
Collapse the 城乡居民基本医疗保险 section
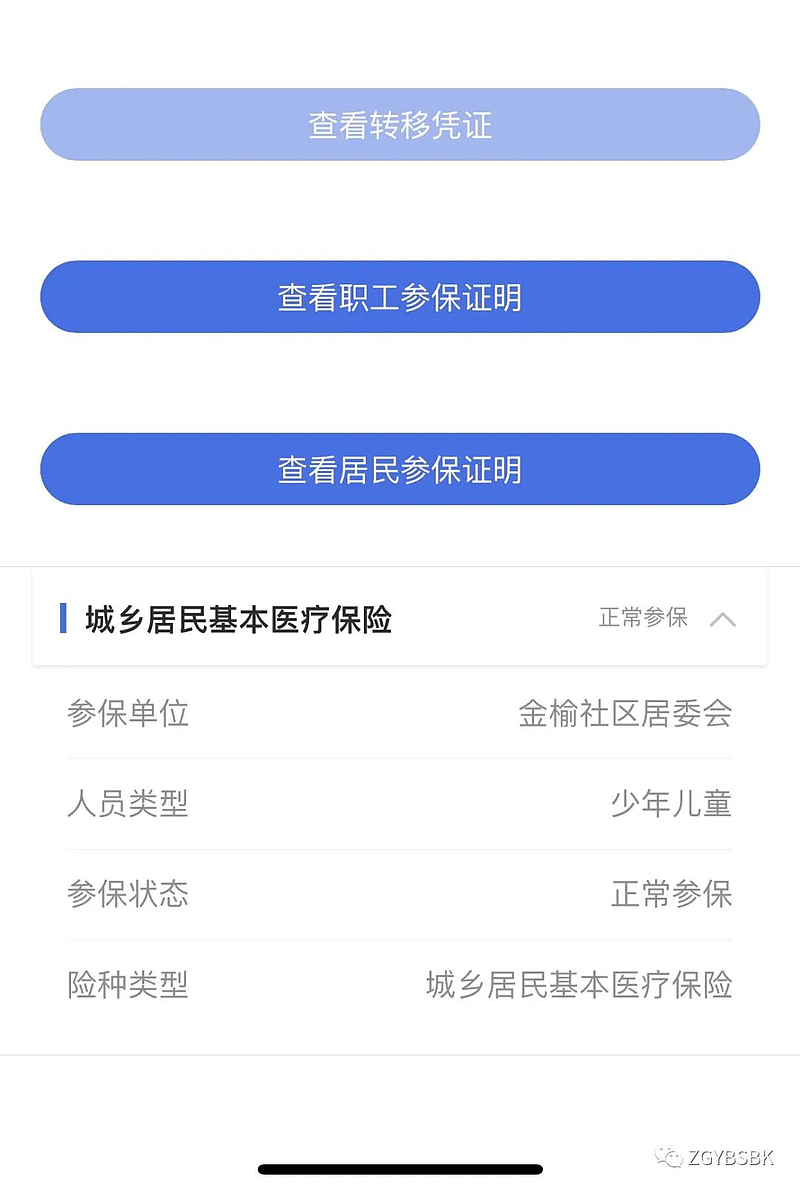[x=722, y=619]
